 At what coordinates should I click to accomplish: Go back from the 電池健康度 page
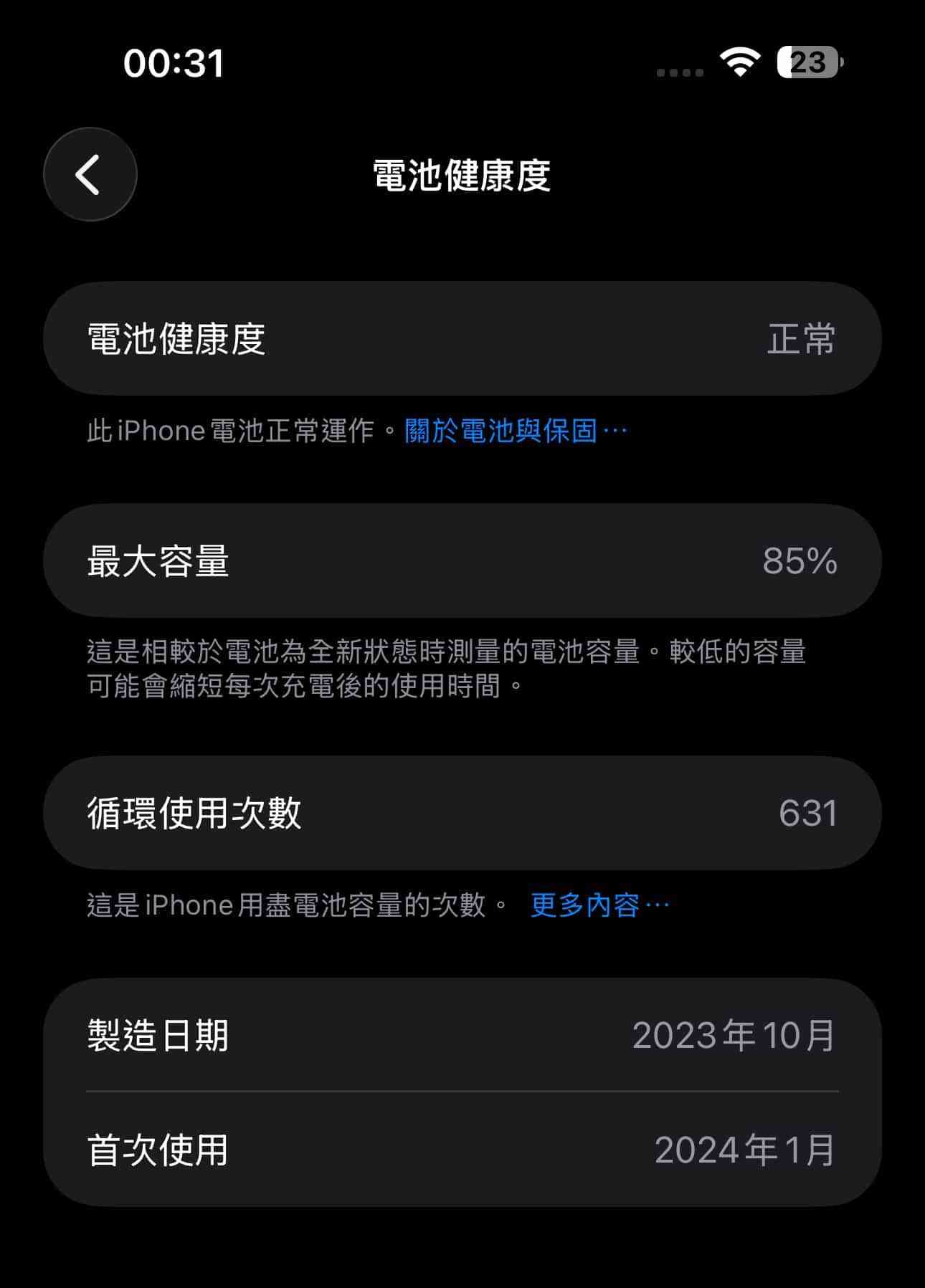(90, 174)
